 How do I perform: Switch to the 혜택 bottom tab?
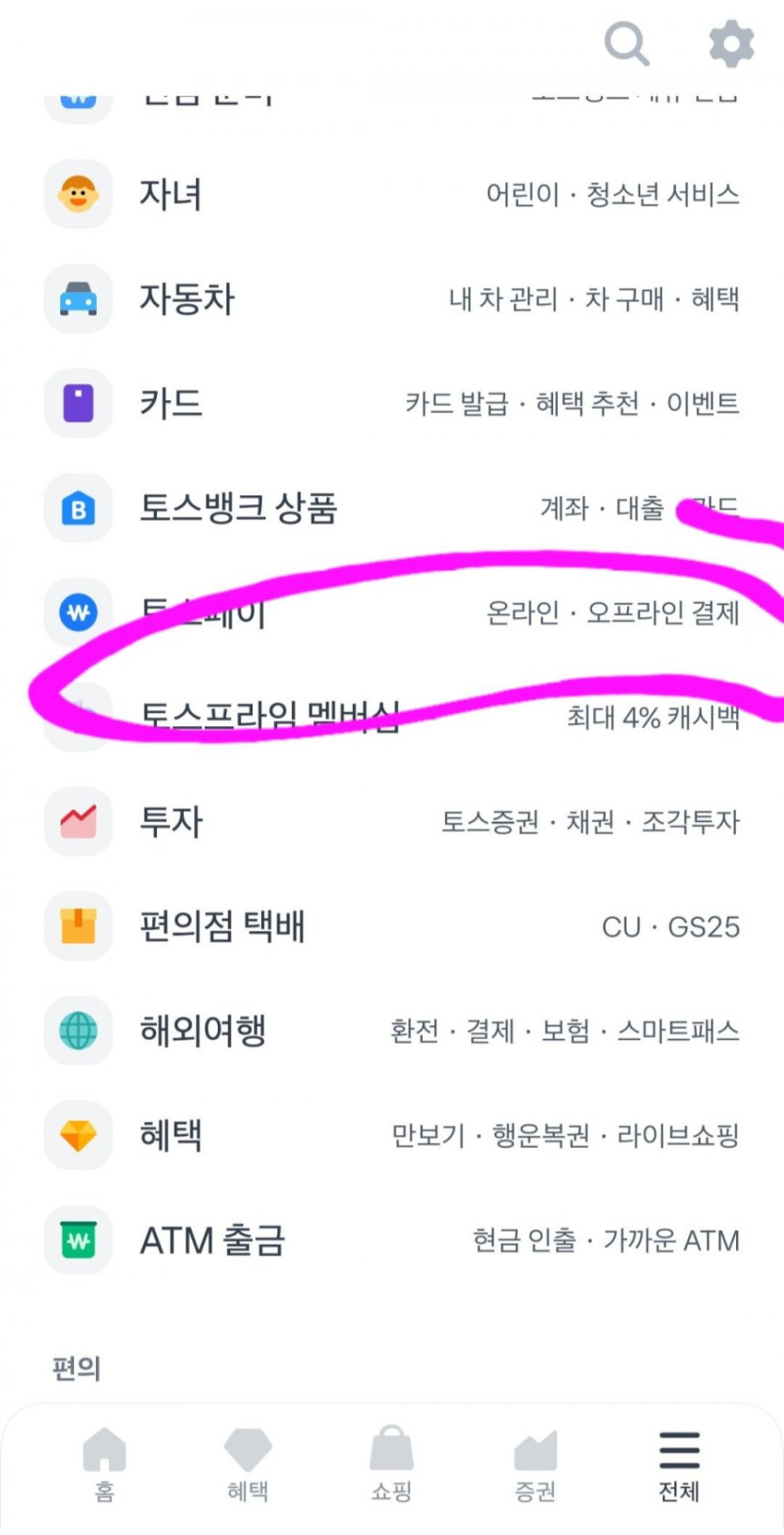[x=248, y=1465]
